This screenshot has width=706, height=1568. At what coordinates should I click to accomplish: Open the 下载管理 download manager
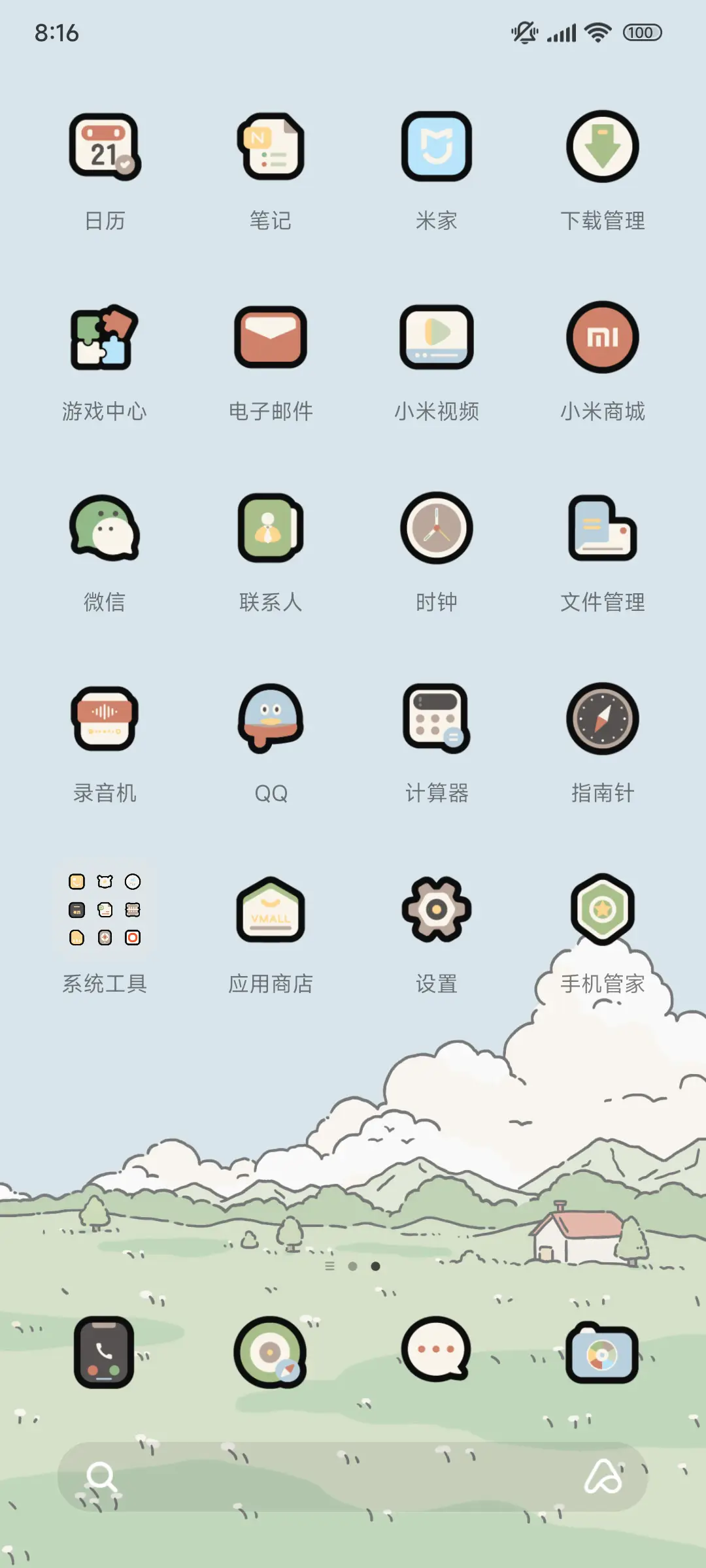[x=602, y=147]
